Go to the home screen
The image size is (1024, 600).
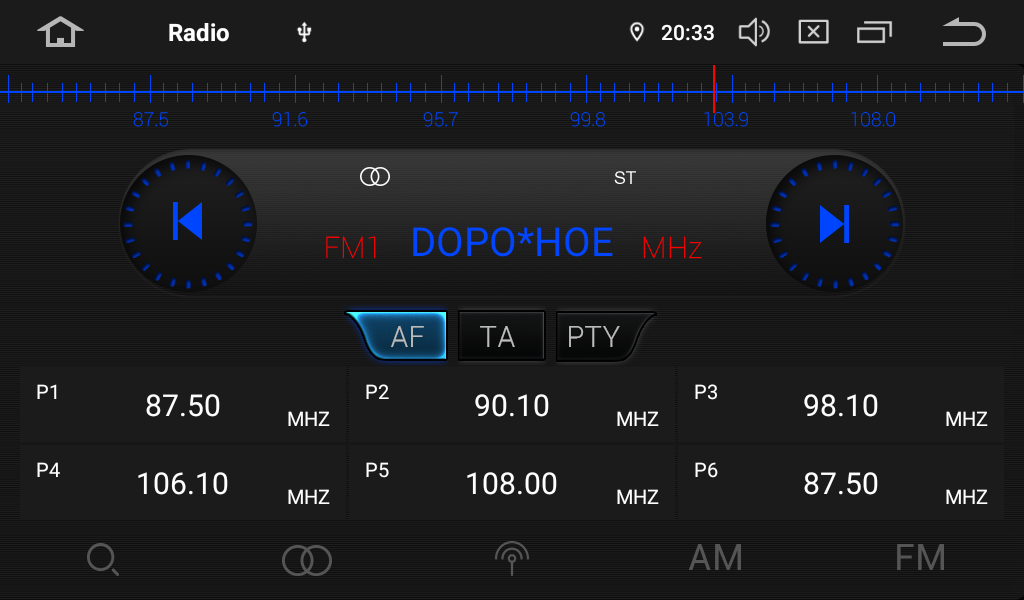[x=60, y=33]
